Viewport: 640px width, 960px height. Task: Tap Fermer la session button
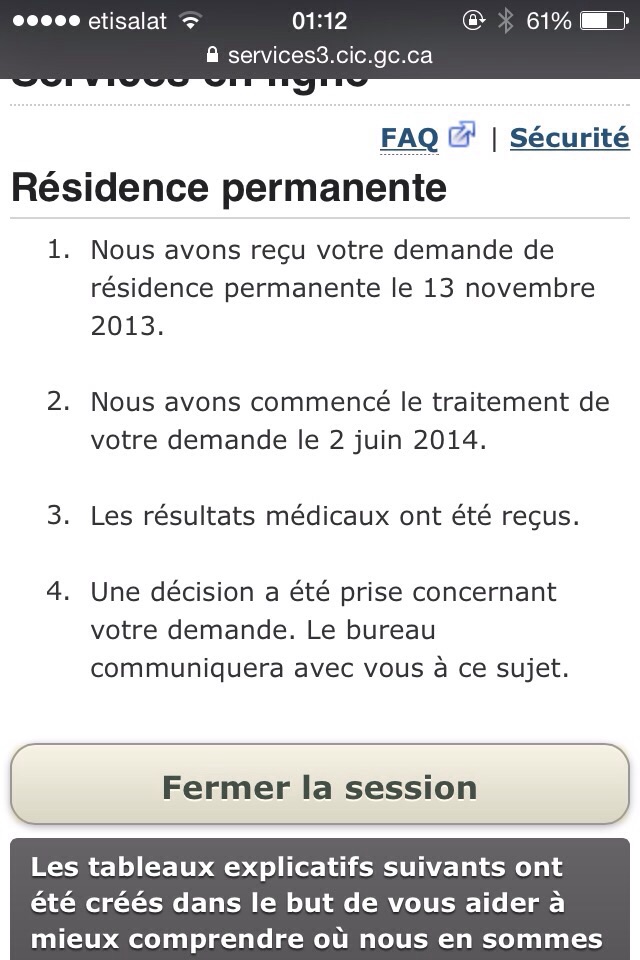(320, 786)
